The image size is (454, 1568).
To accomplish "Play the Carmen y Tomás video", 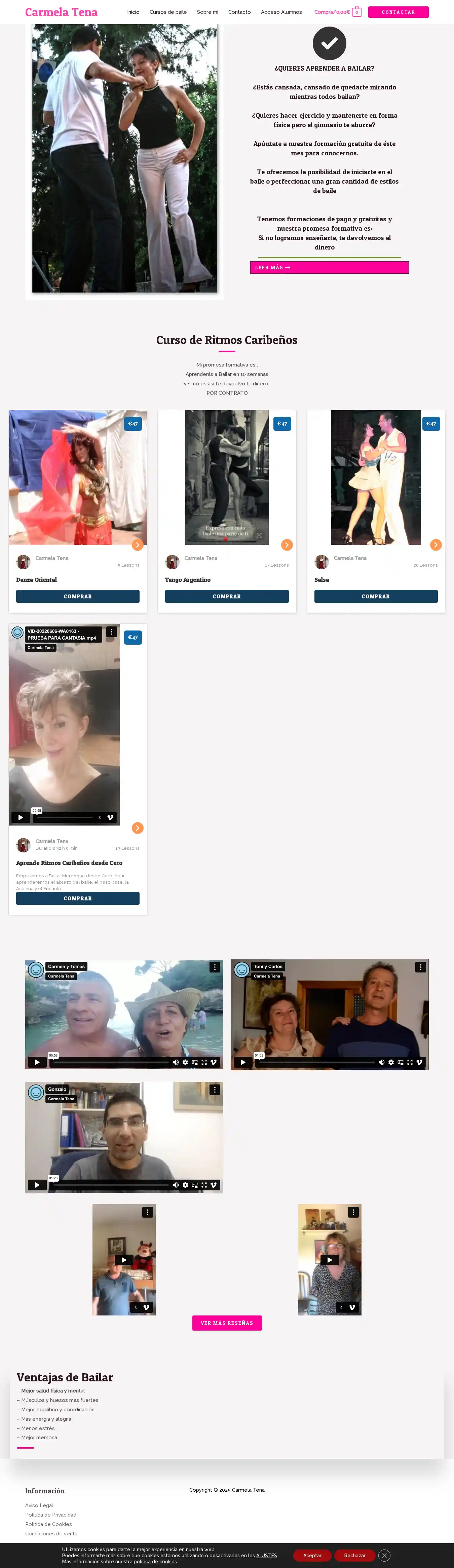I will click(x=37, y=1062).
